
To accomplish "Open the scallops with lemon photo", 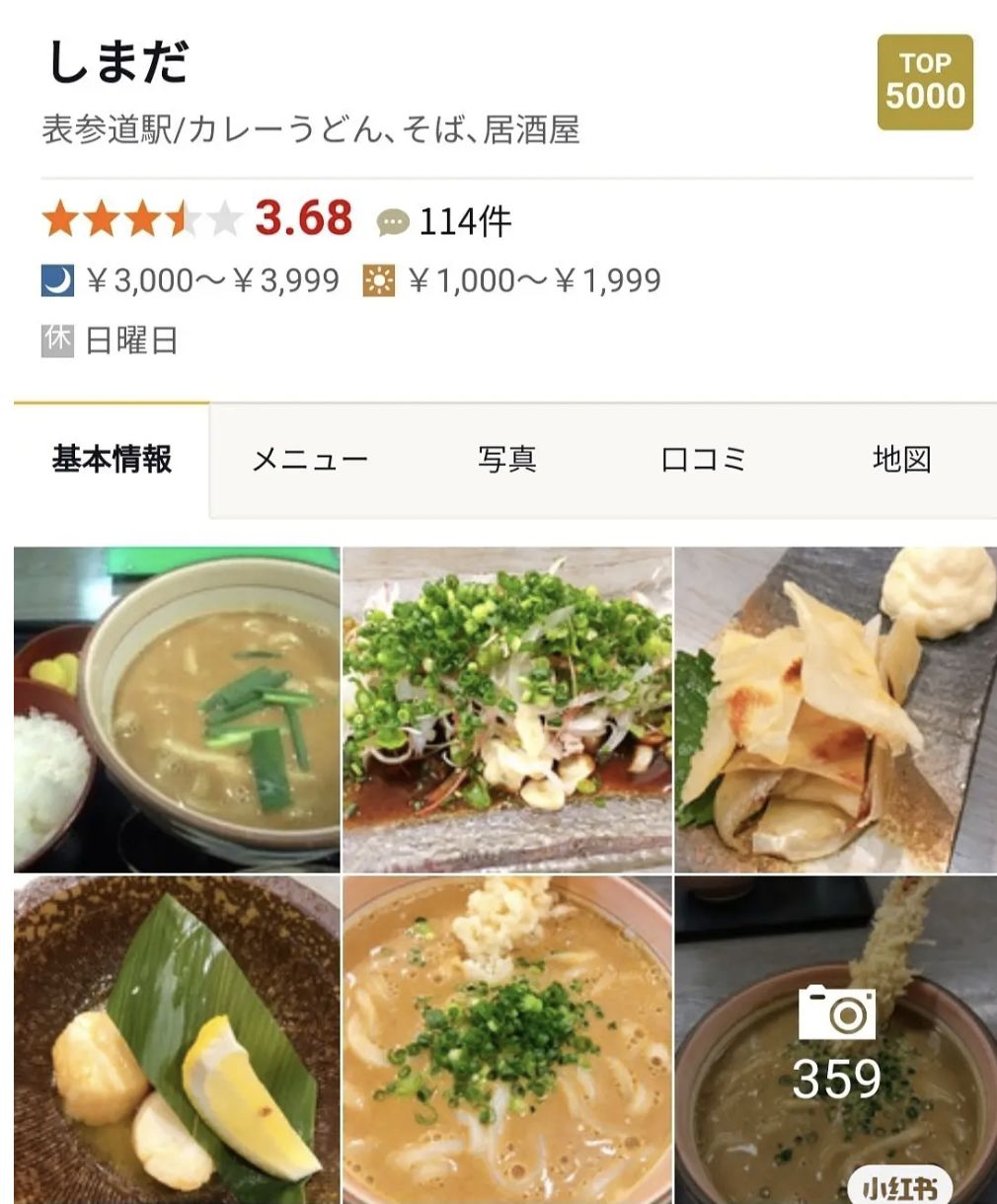I will click(x=177, y=1039).
